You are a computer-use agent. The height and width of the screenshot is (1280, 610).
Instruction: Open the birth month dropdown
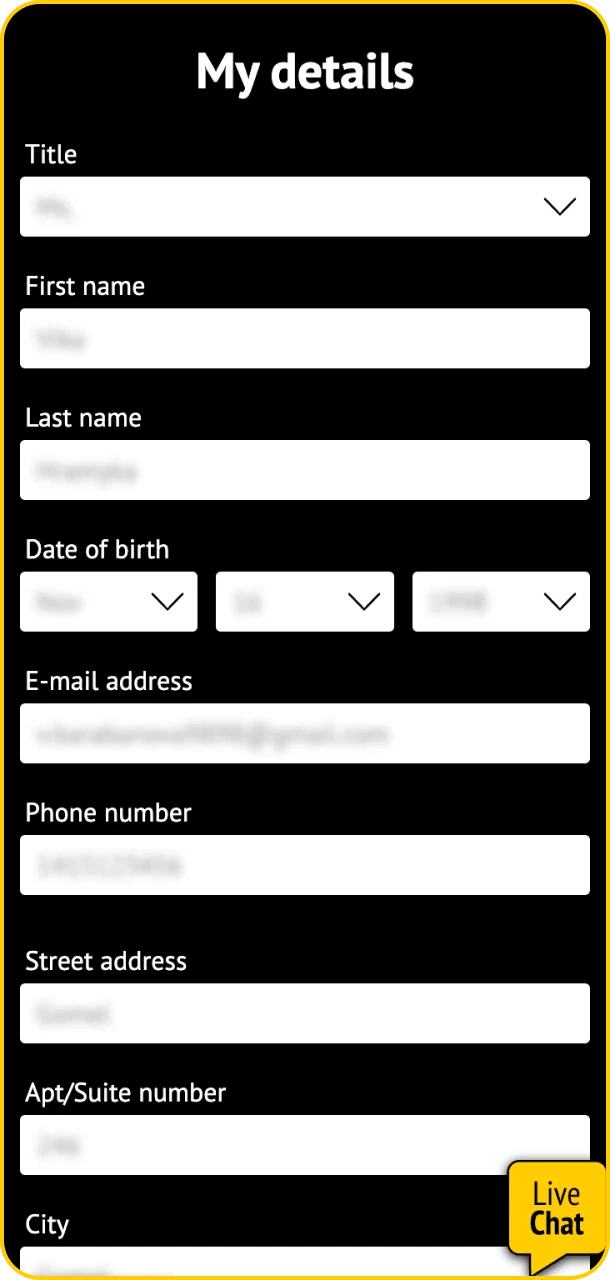pos(108,602)
